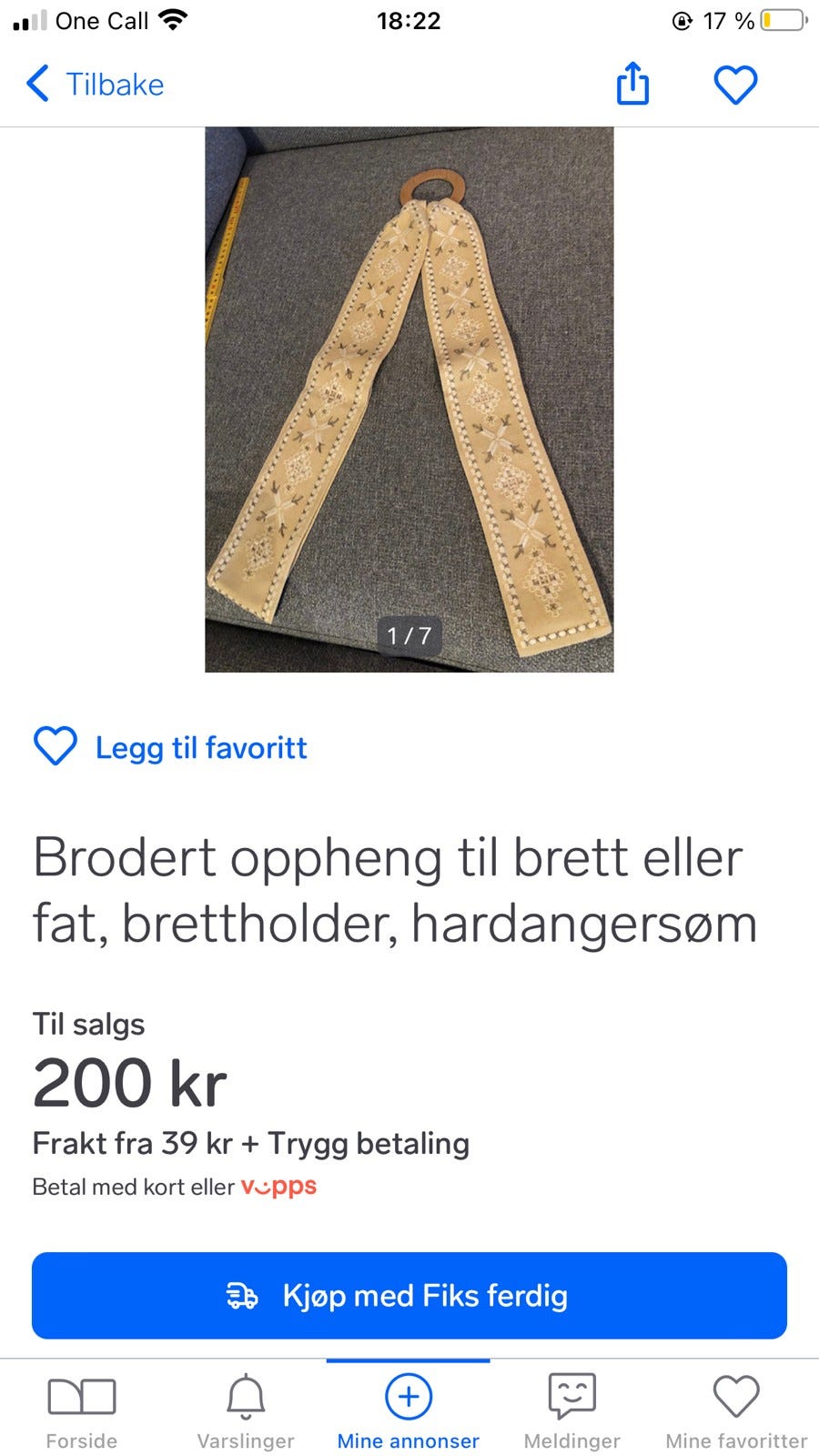
Task: Tap the delivery truck icon on the buy button
Action: coord(243,1296)
